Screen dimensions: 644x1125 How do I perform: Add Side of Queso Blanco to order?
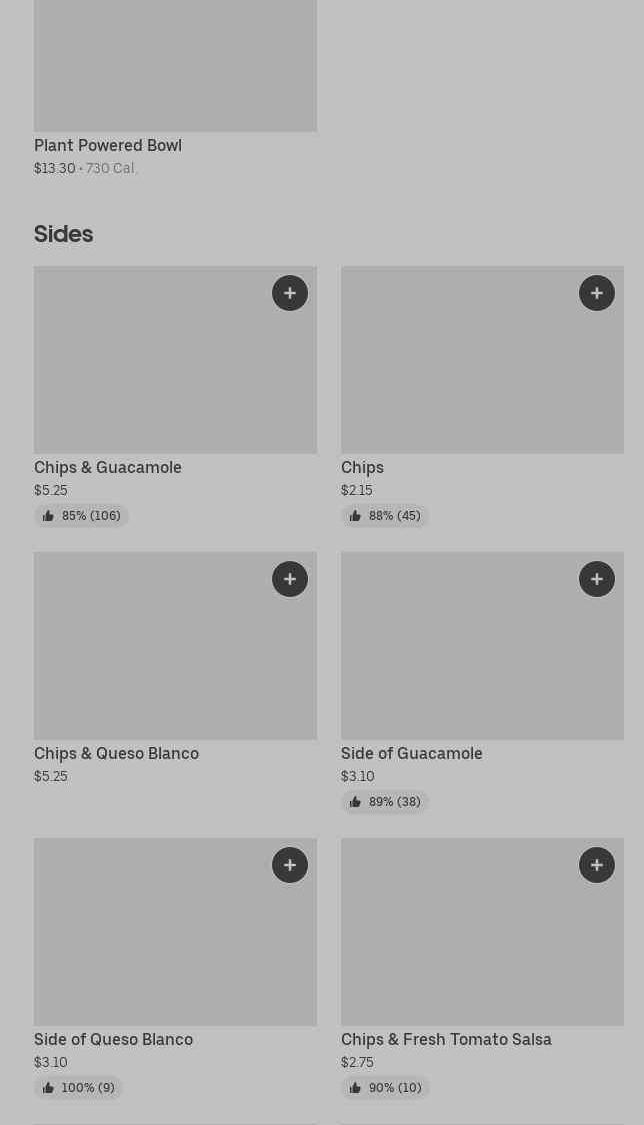(290, 865)
